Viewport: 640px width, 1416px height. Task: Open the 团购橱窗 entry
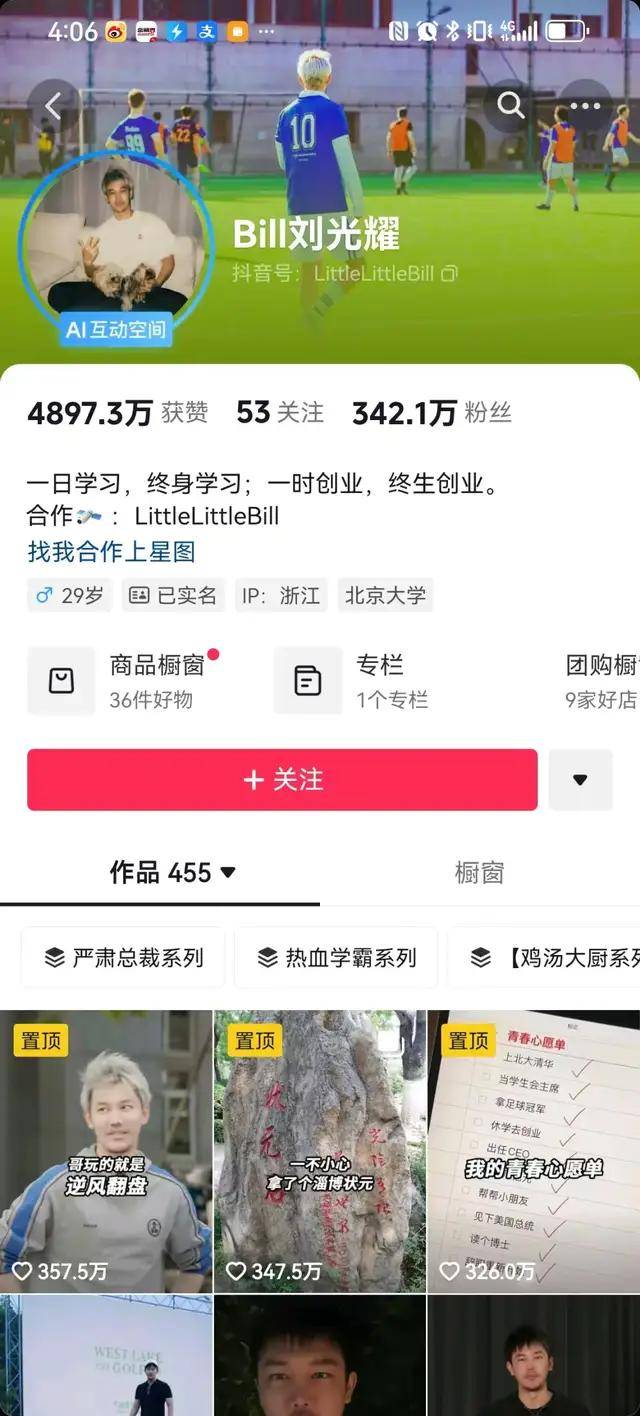tap(600, 680)
